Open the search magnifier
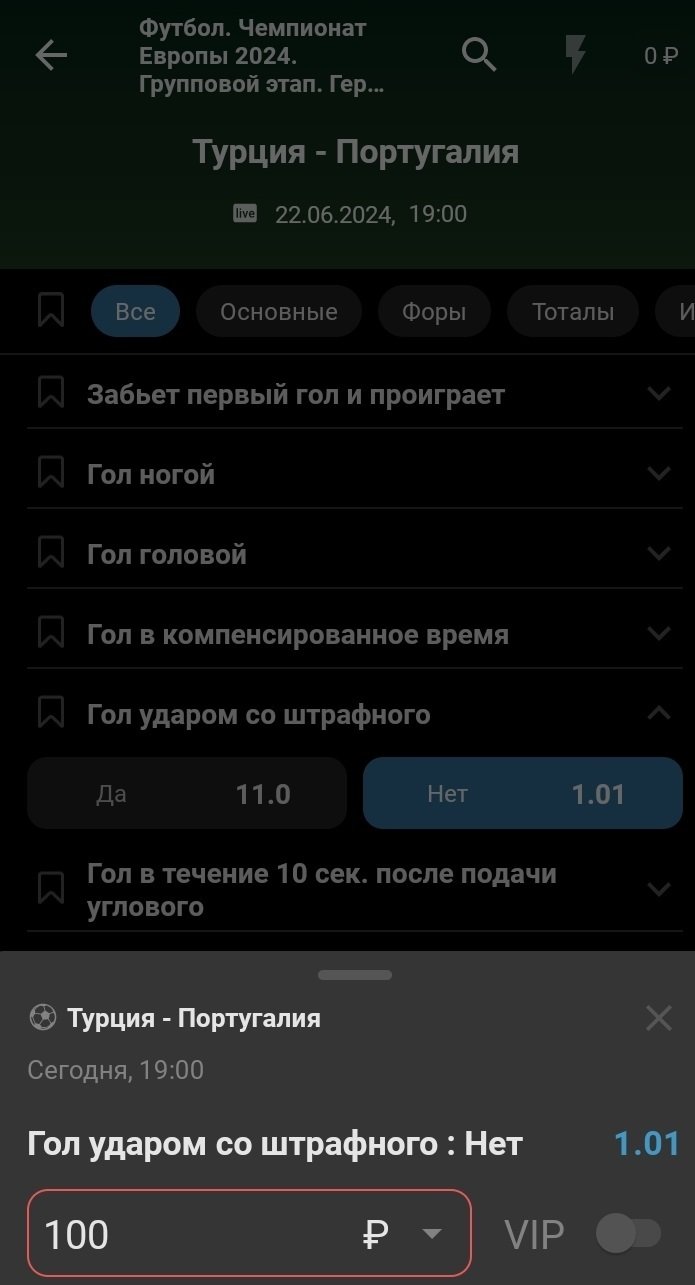695x1285 pixels. 479,56
